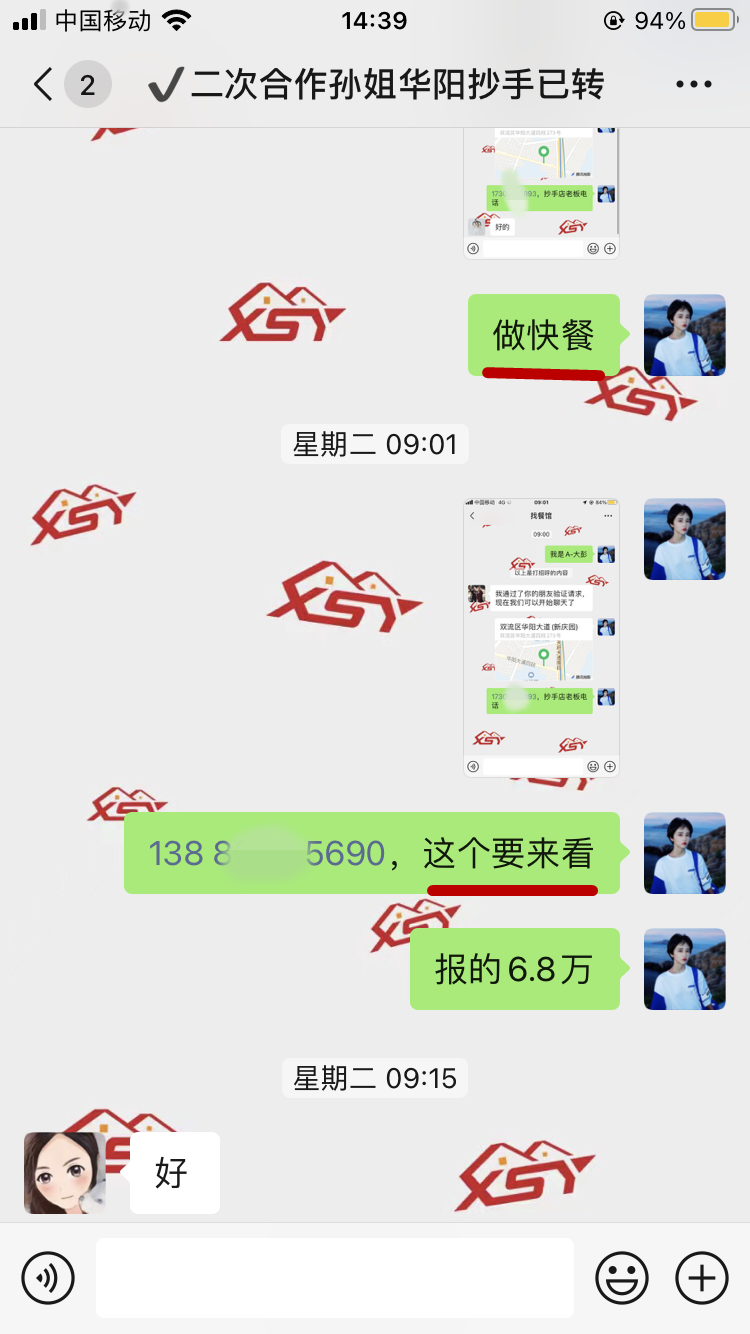Screen dimensions: 750x1334
Task: Open the partially visible screenshot at top
Action: (541, 192)
